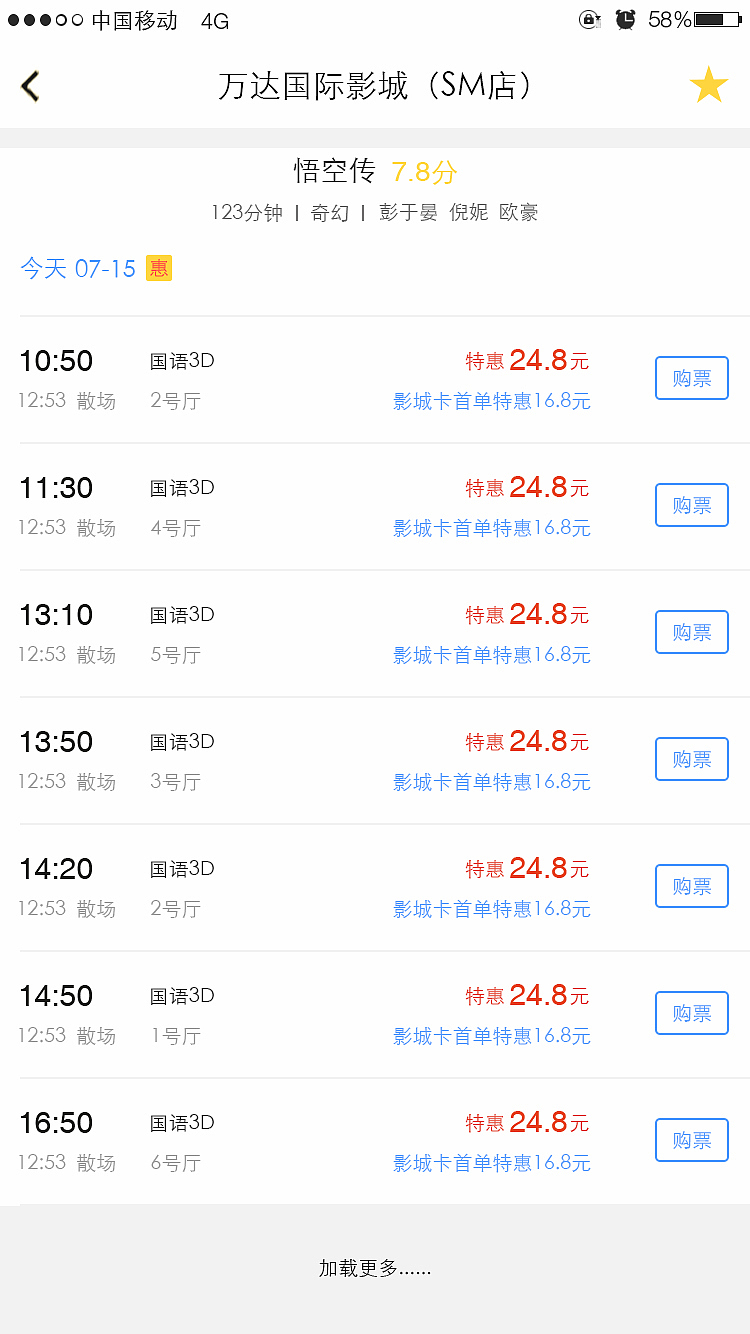Tap 彭于晏 in the cast list

pos(406,212)
